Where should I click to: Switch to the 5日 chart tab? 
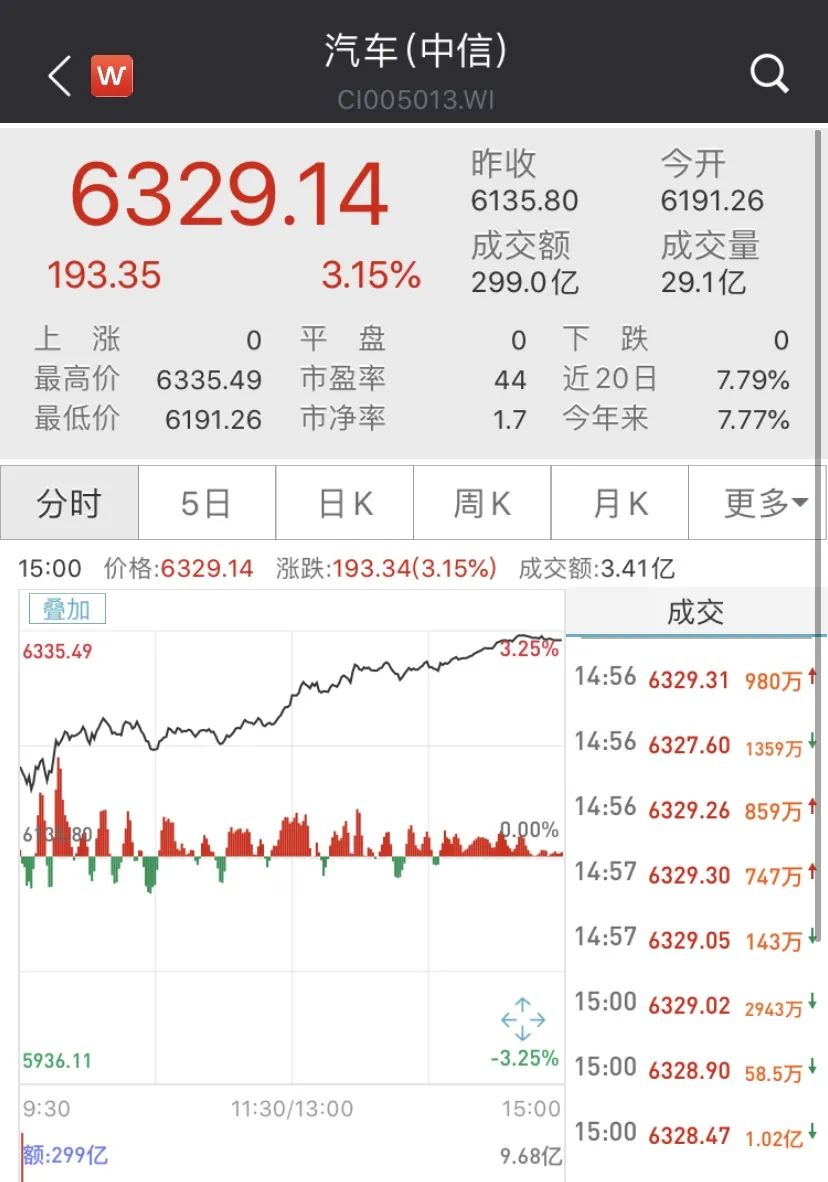coord(206,503)
